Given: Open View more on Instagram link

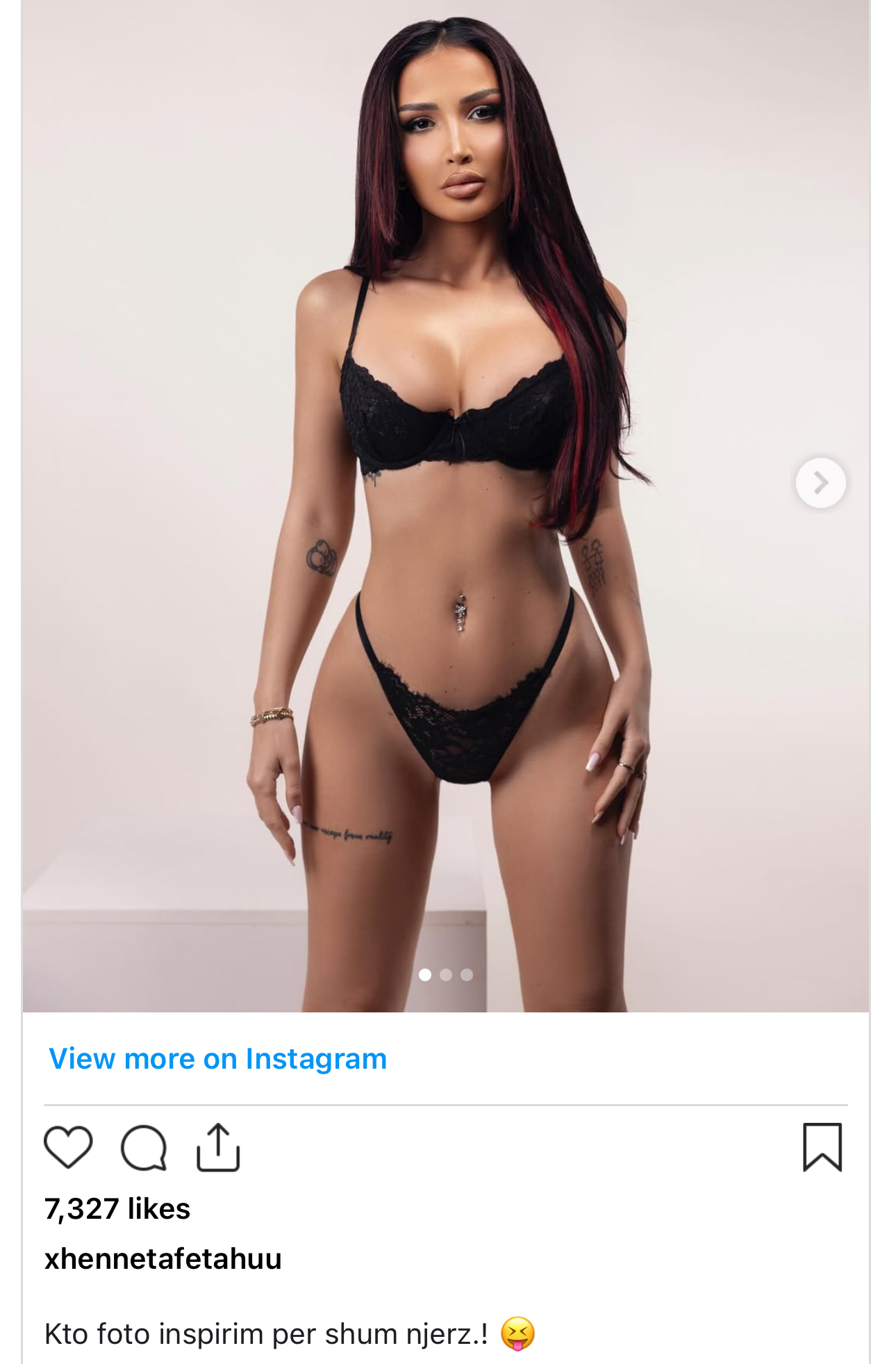Looking at the screenshot, I should point(217,1059).
